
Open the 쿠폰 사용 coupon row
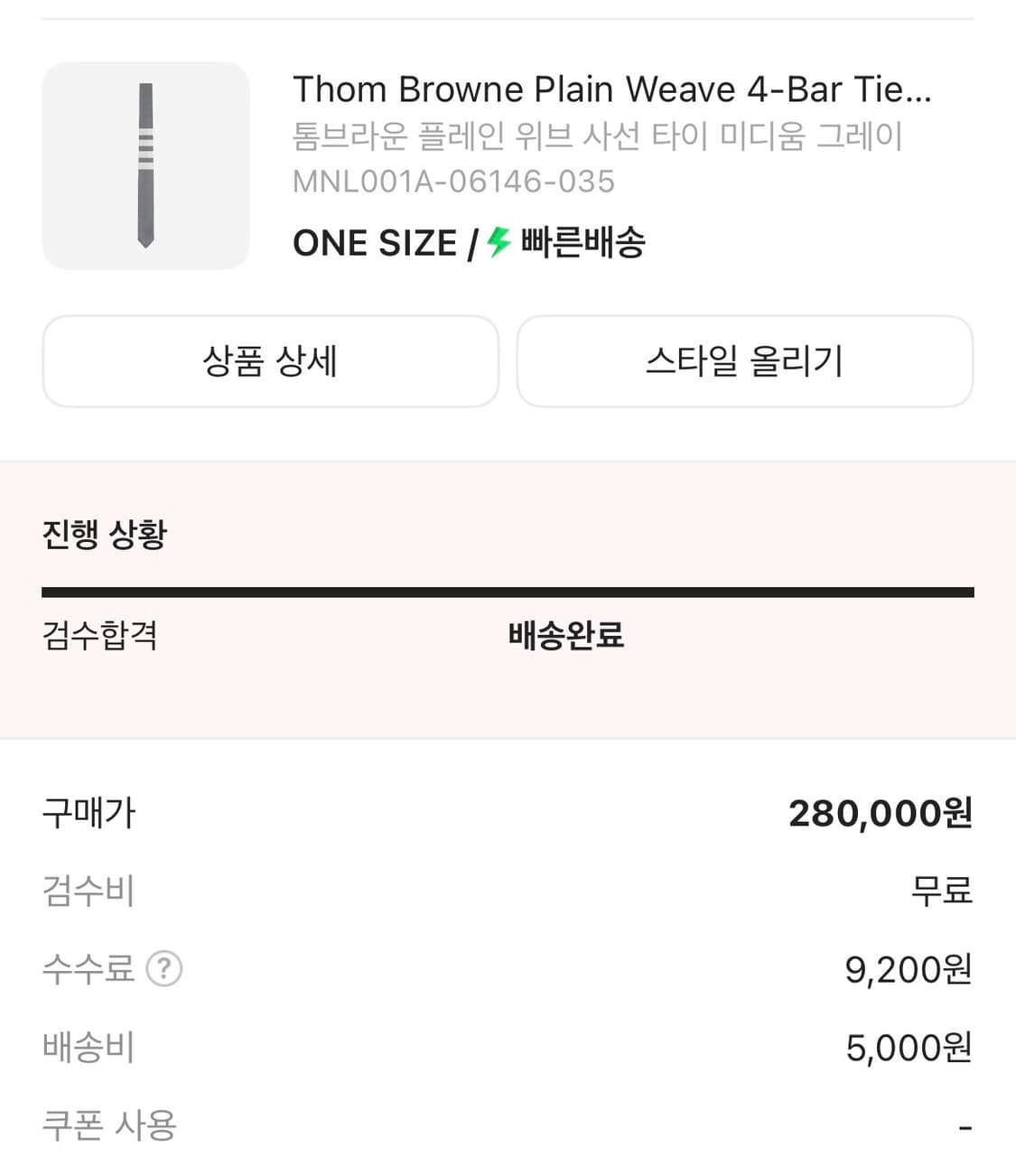pyautogui.click(x=107, y=1125)
